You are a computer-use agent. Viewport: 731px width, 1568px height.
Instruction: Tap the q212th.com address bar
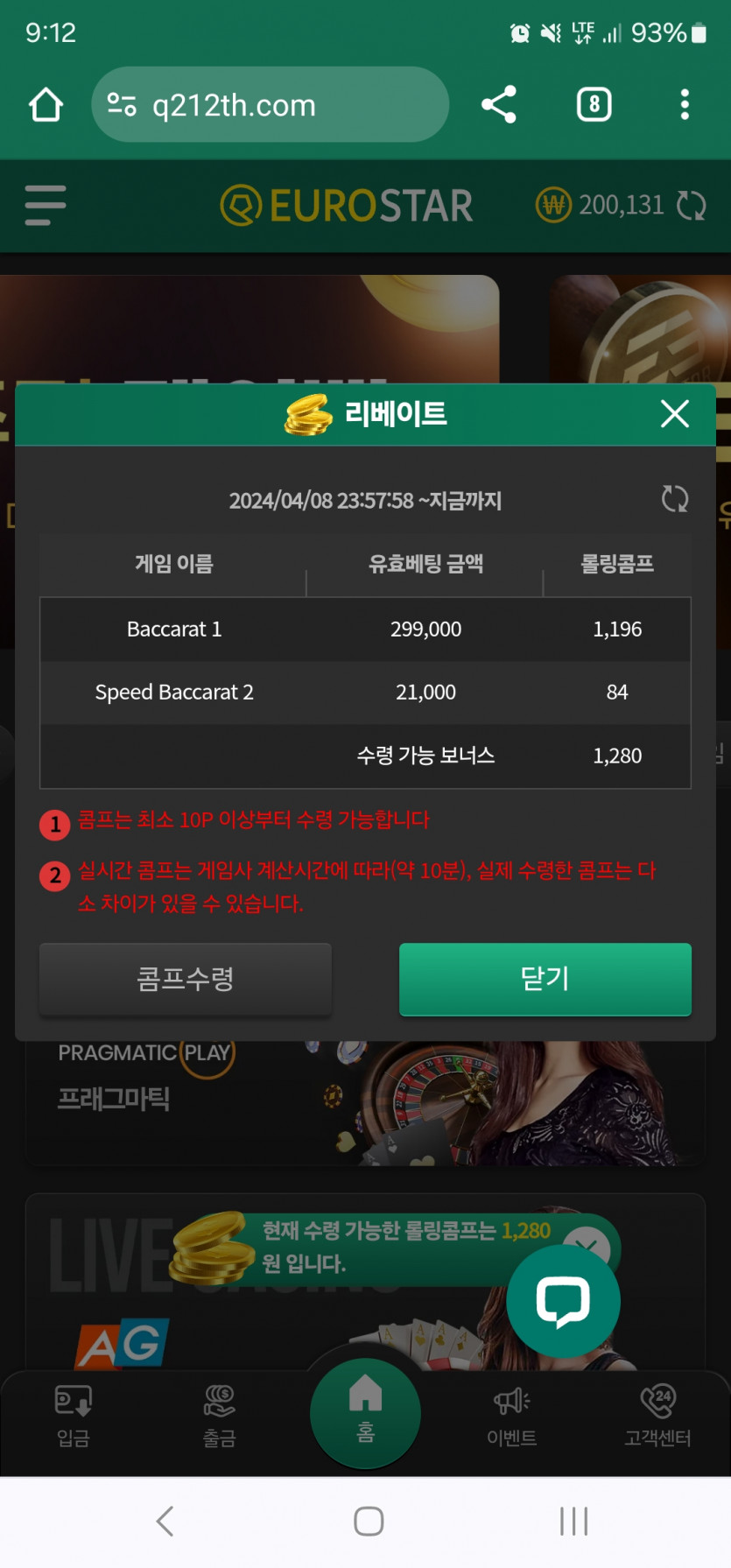pyautogui.click(x=270, y=105)
